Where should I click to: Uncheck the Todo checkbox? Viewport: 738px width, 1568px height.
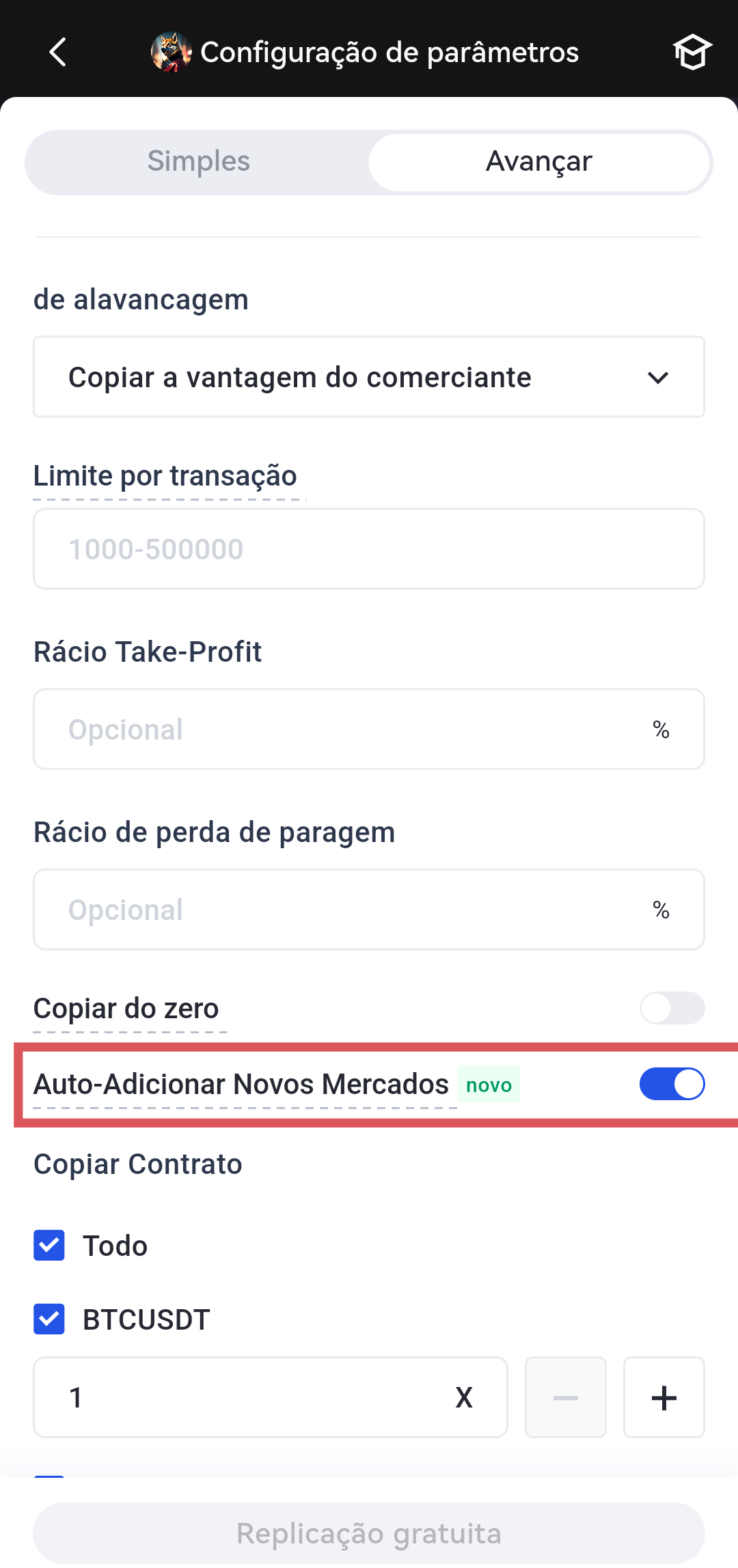click(x=49, y=1246)
